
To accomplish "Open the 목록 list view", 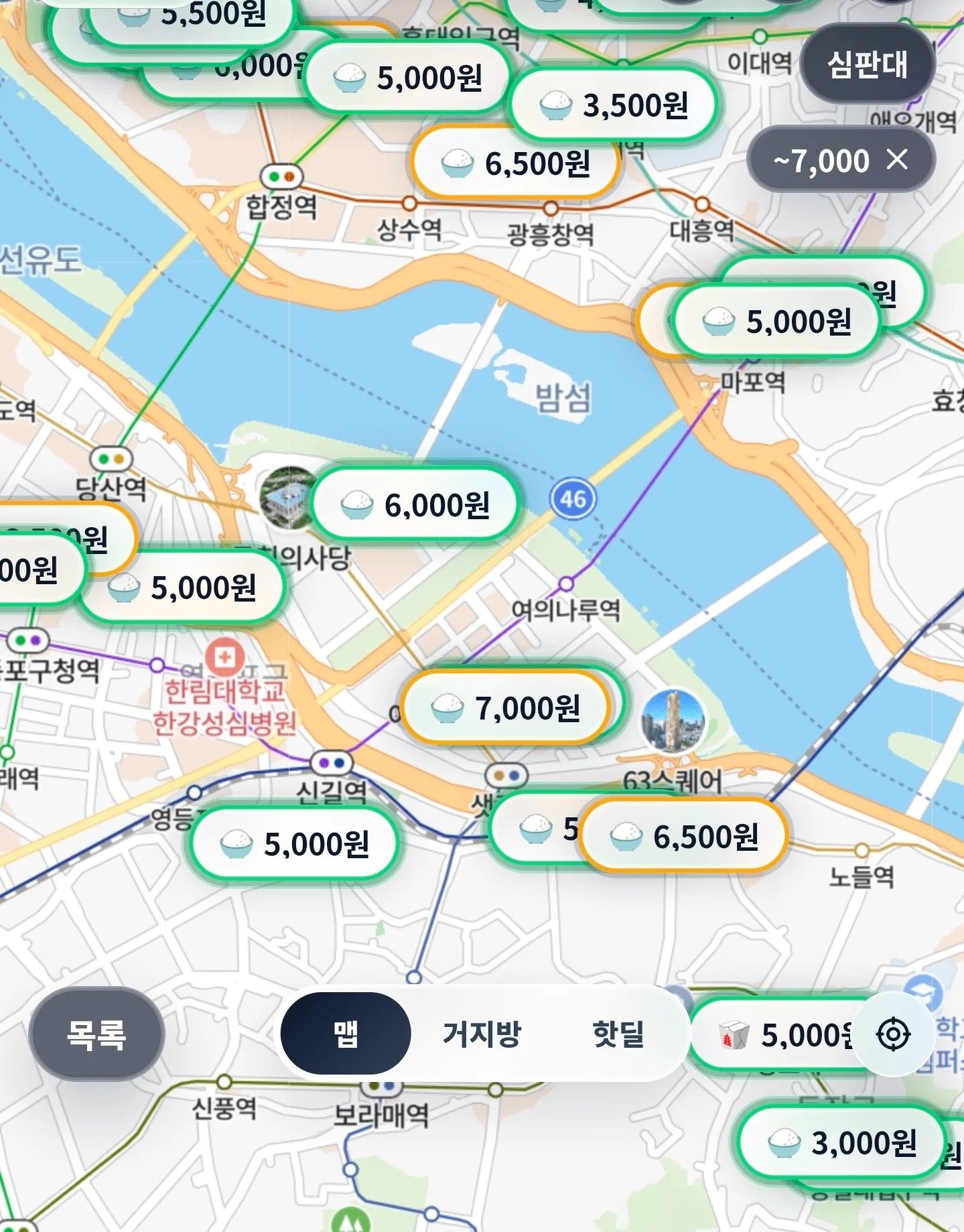I will point(96,1034).
